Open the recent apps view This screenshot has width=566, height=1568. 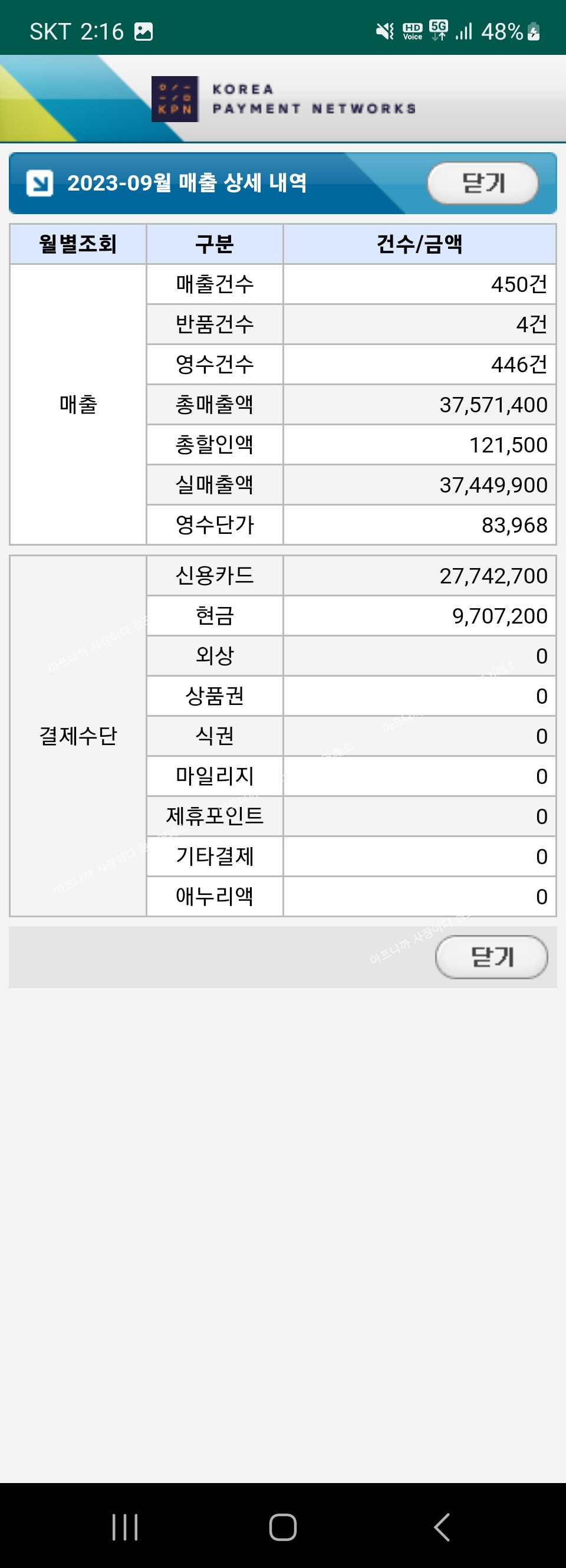[125, 1527]
